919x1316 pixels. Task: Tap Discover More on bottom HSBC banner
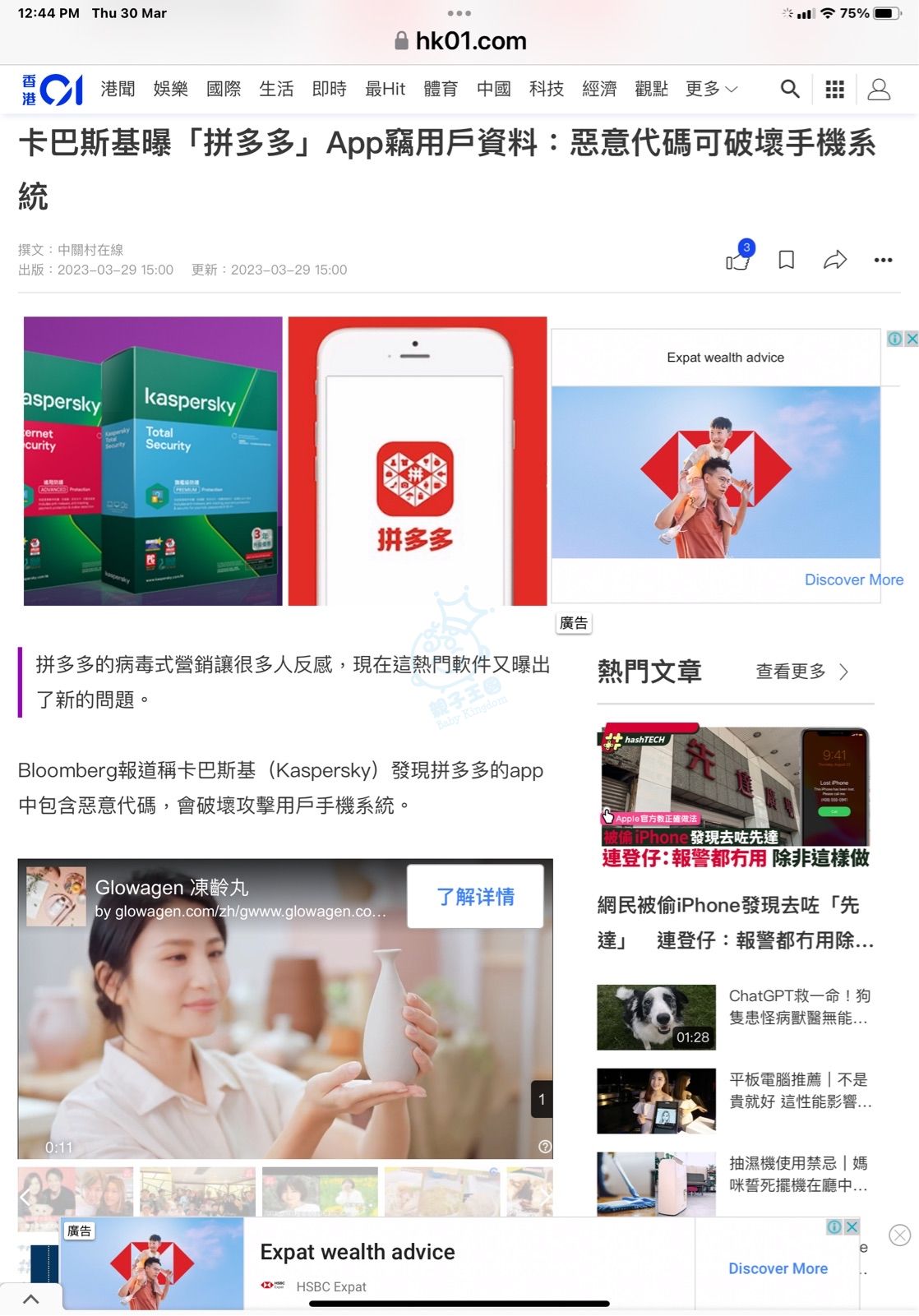coord(778,1268)
